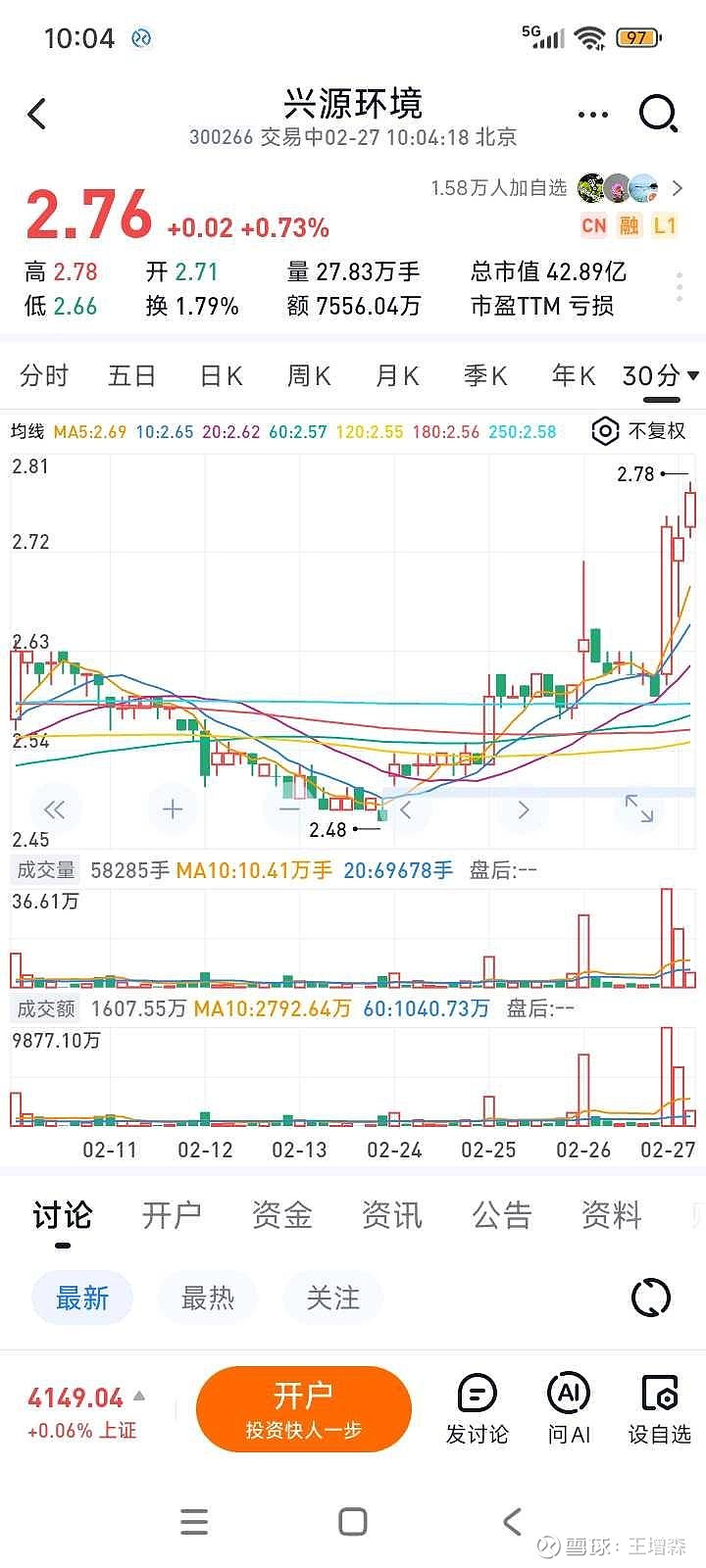Select the 日K chart tab
706x1568 pixels.
(x=221, y=376)
